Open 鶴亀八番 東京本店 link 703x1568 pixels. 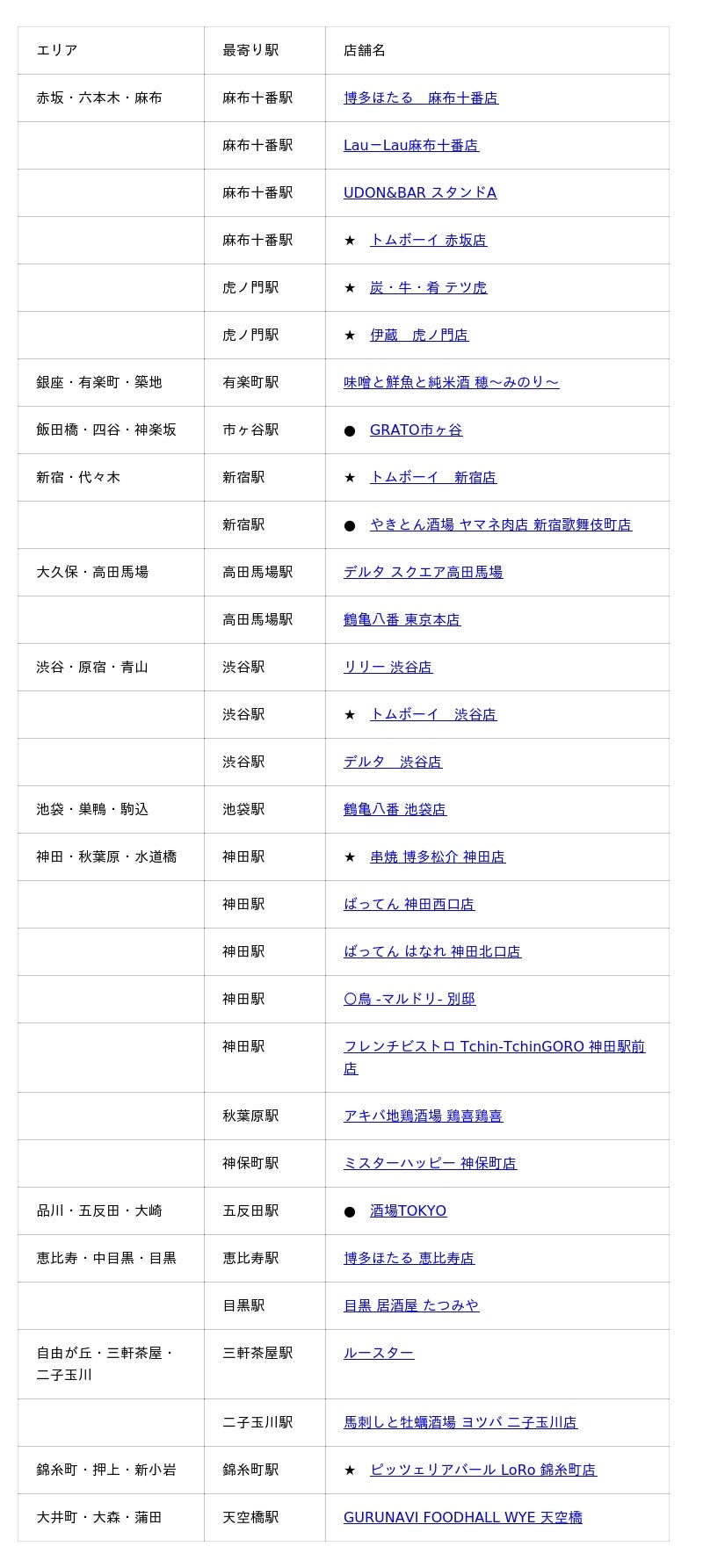[402, 619]
